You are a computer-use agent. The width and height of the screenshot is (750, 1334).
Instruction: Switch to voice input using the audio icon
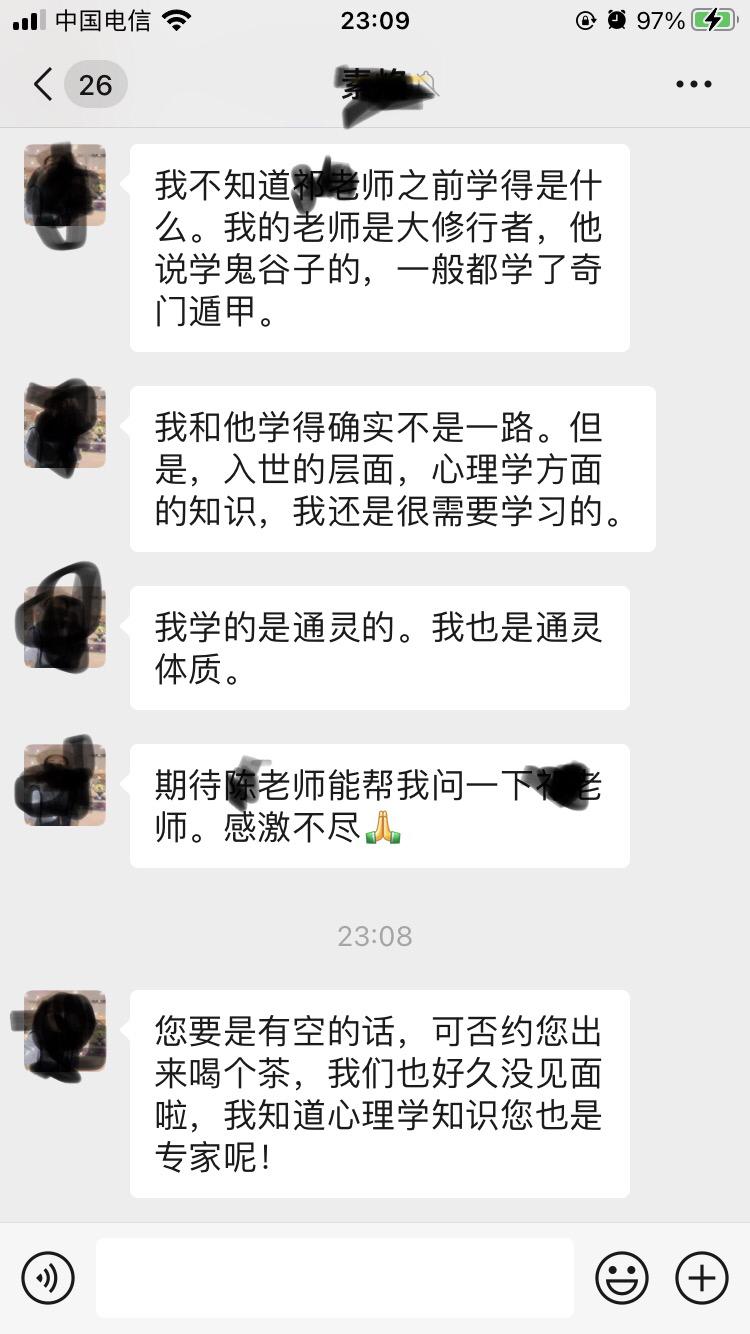pos(48,1277)
